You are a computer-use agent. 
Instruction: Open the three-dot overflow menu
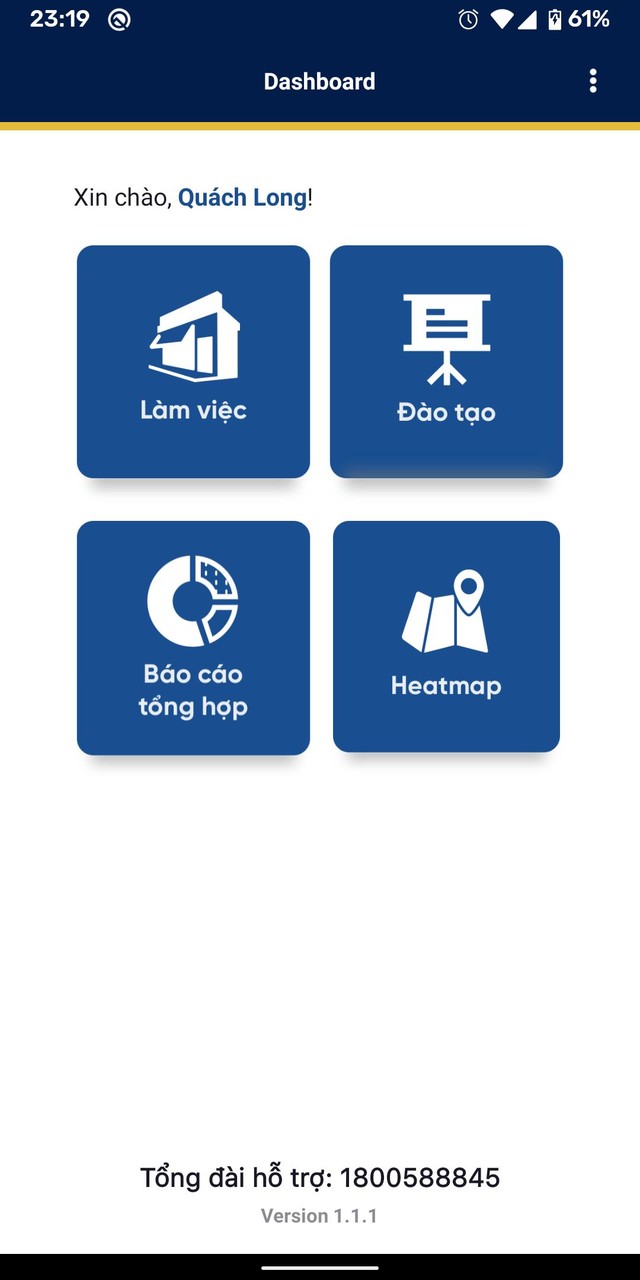593,81
